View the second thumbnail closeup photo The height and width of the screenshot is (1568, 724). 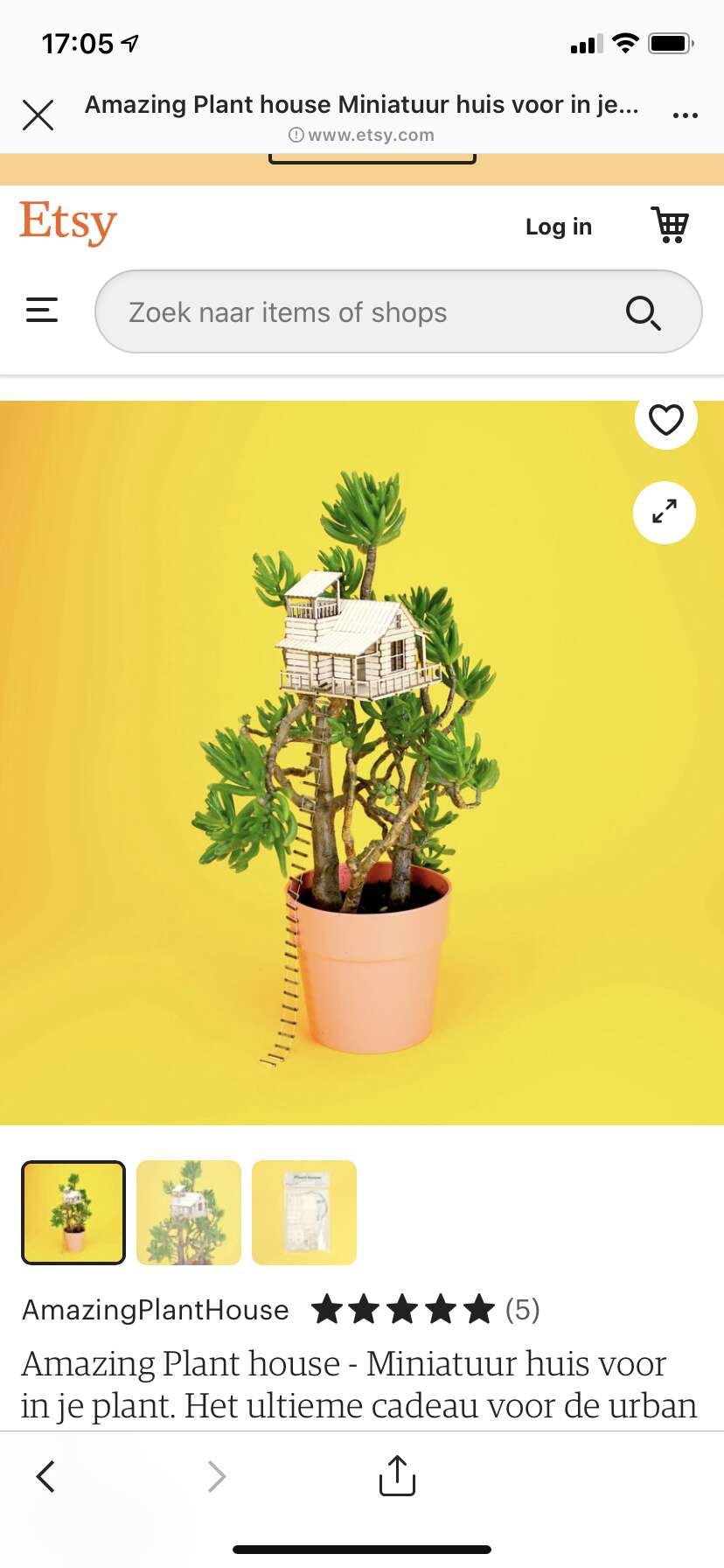coord(189,1213)
